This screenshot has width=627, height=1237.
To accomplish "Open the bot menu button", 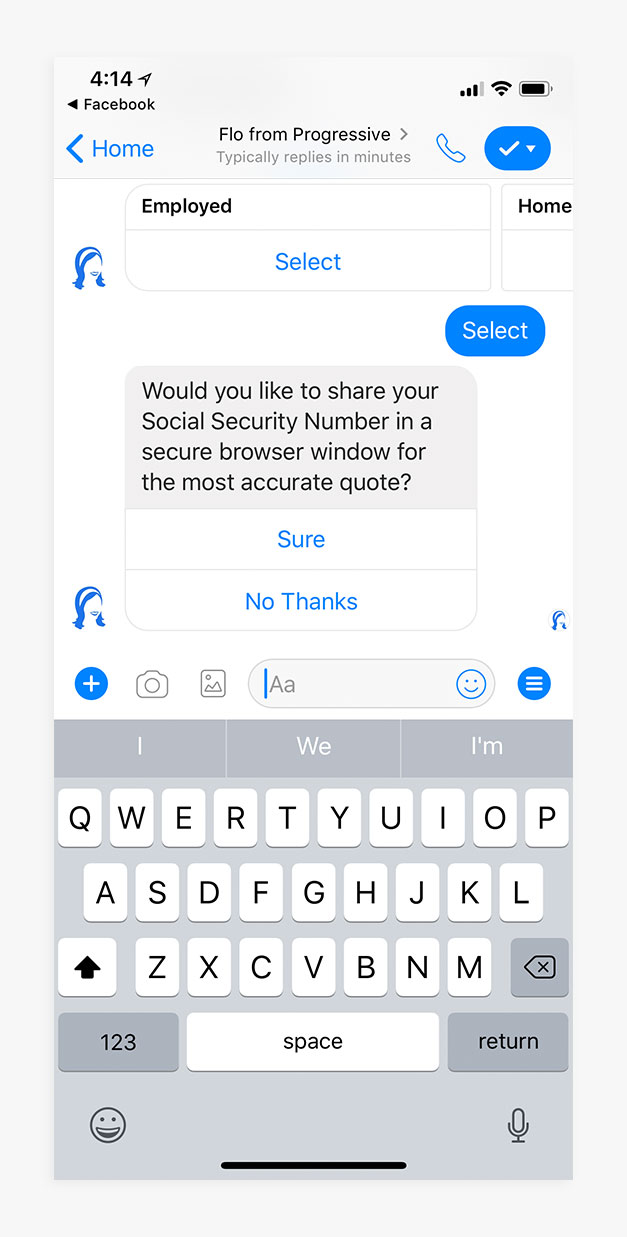I will pos(534,684).
